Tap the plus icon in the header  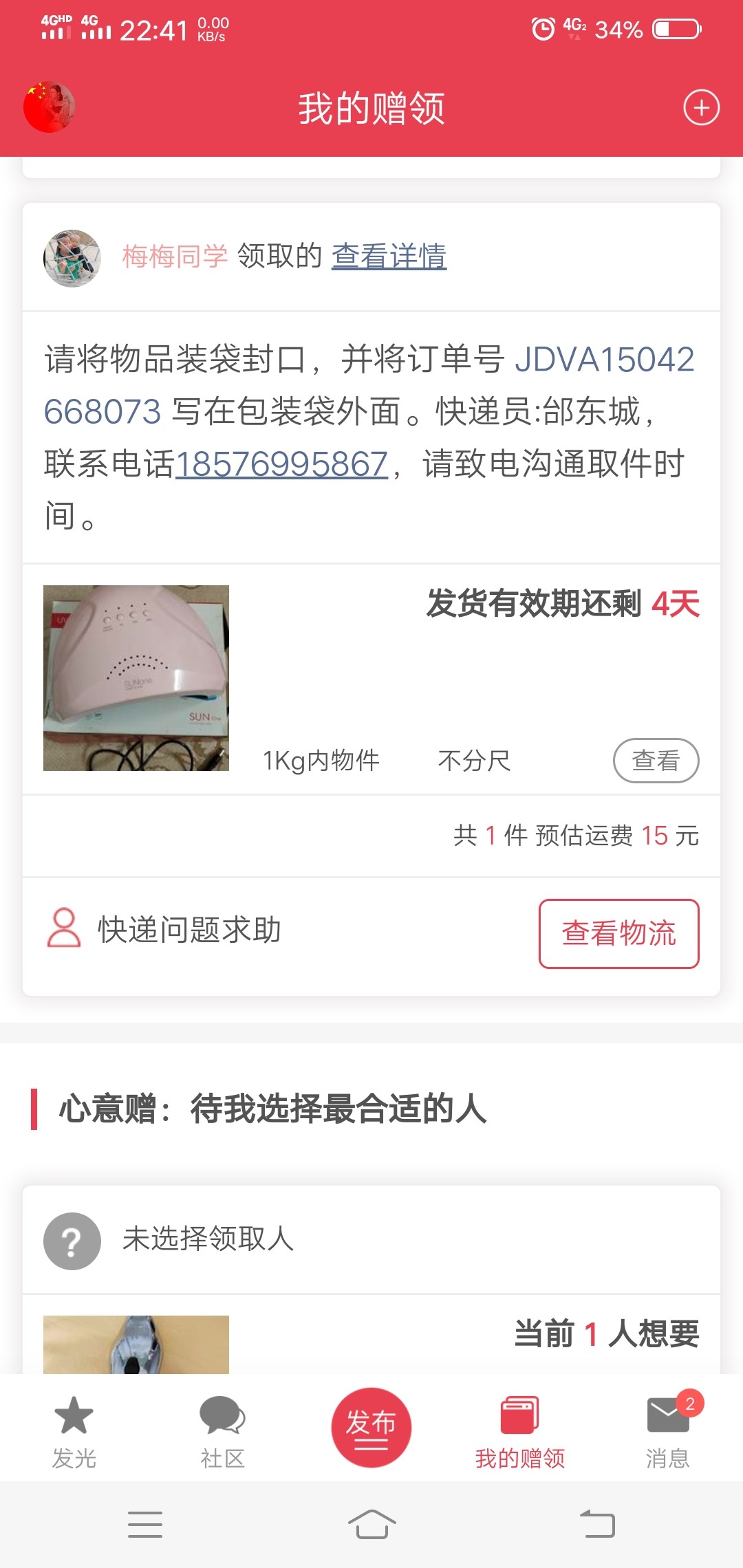pyautogui.click(x=701, y=108)
